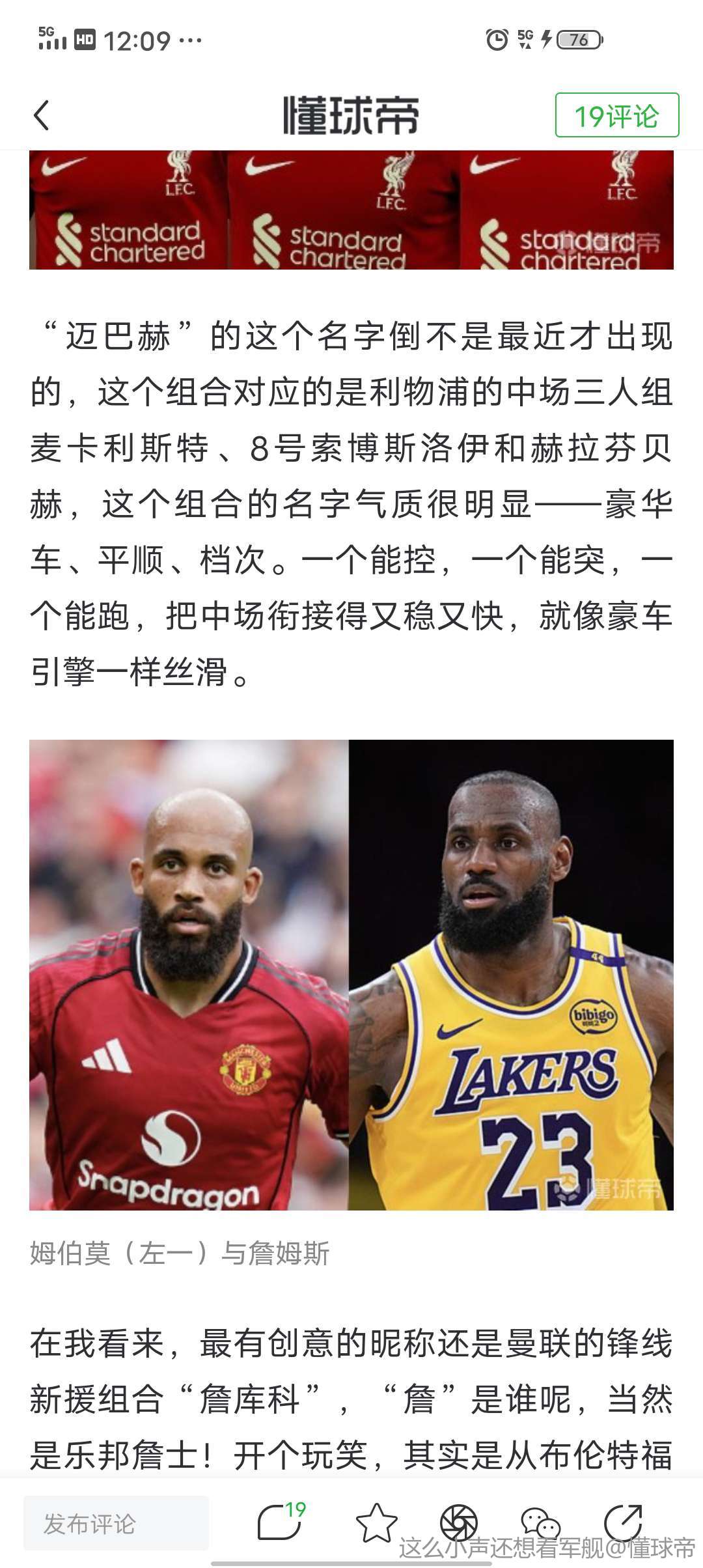The image size is (703, 1568).
Task: Share article to WeChat
Action: (x=540, y=1522)
